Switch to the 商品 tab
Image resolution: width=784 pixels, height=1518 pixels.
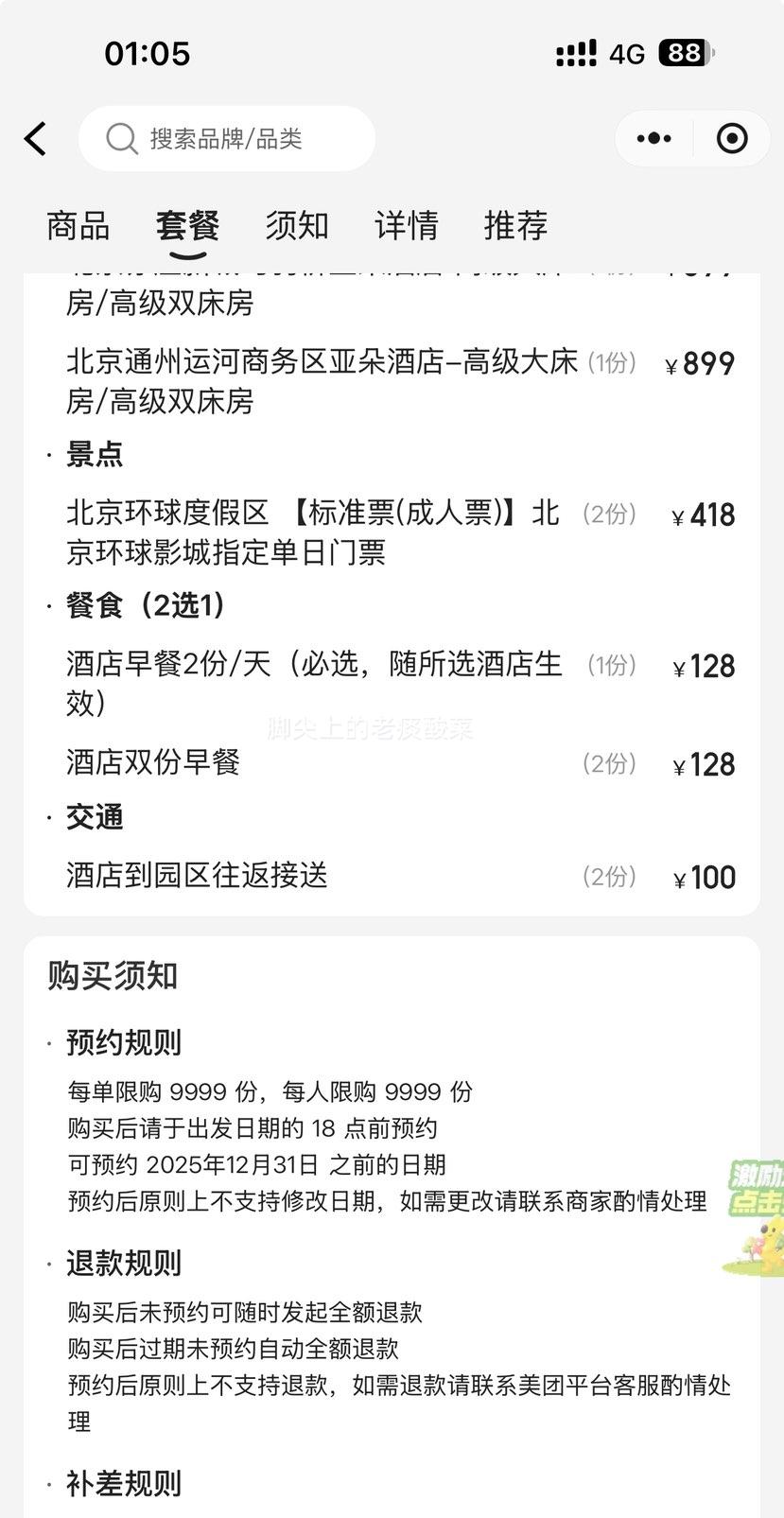[78, 226]
